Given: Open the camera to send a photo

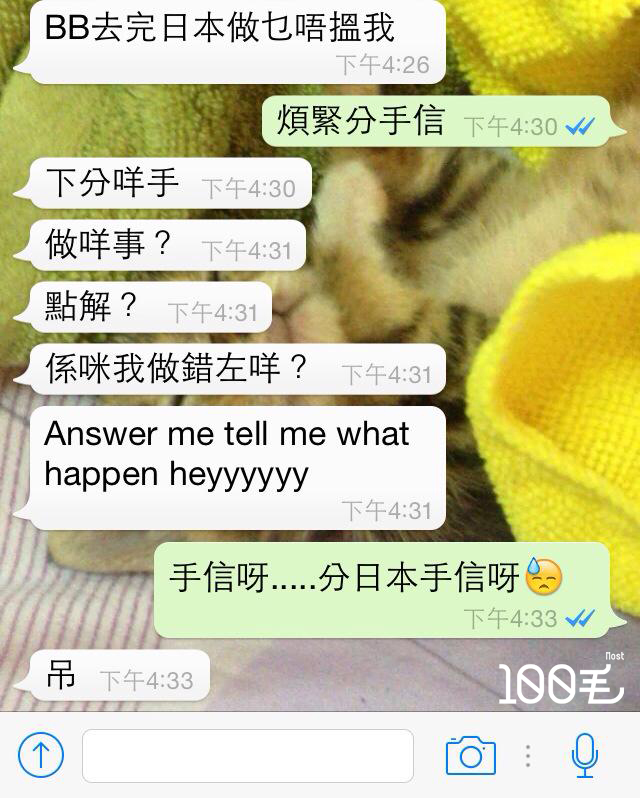Looking at the screenshot, I should 470,755.
